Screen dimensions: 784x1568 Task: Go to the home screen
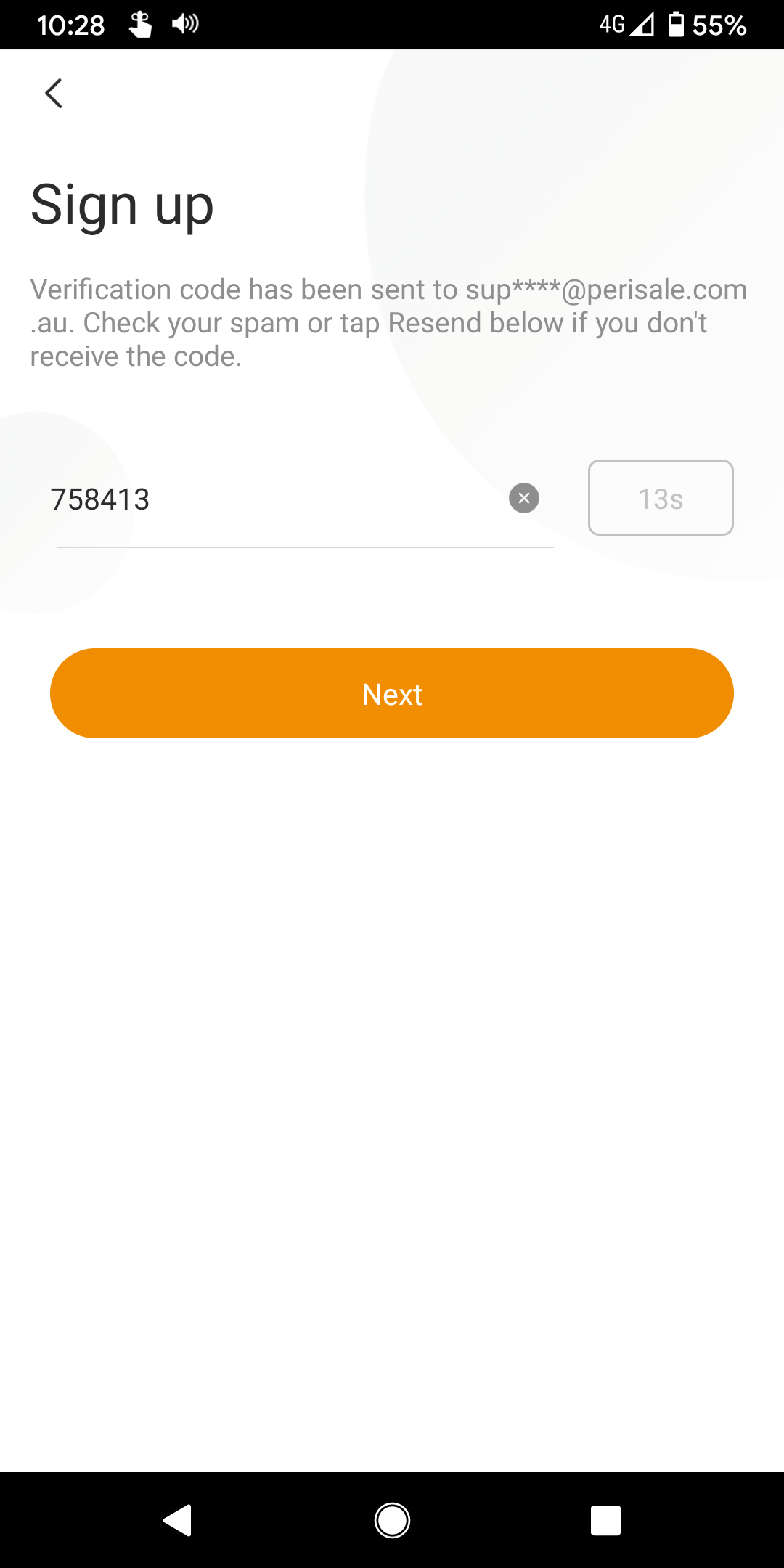pos(392,1520)
